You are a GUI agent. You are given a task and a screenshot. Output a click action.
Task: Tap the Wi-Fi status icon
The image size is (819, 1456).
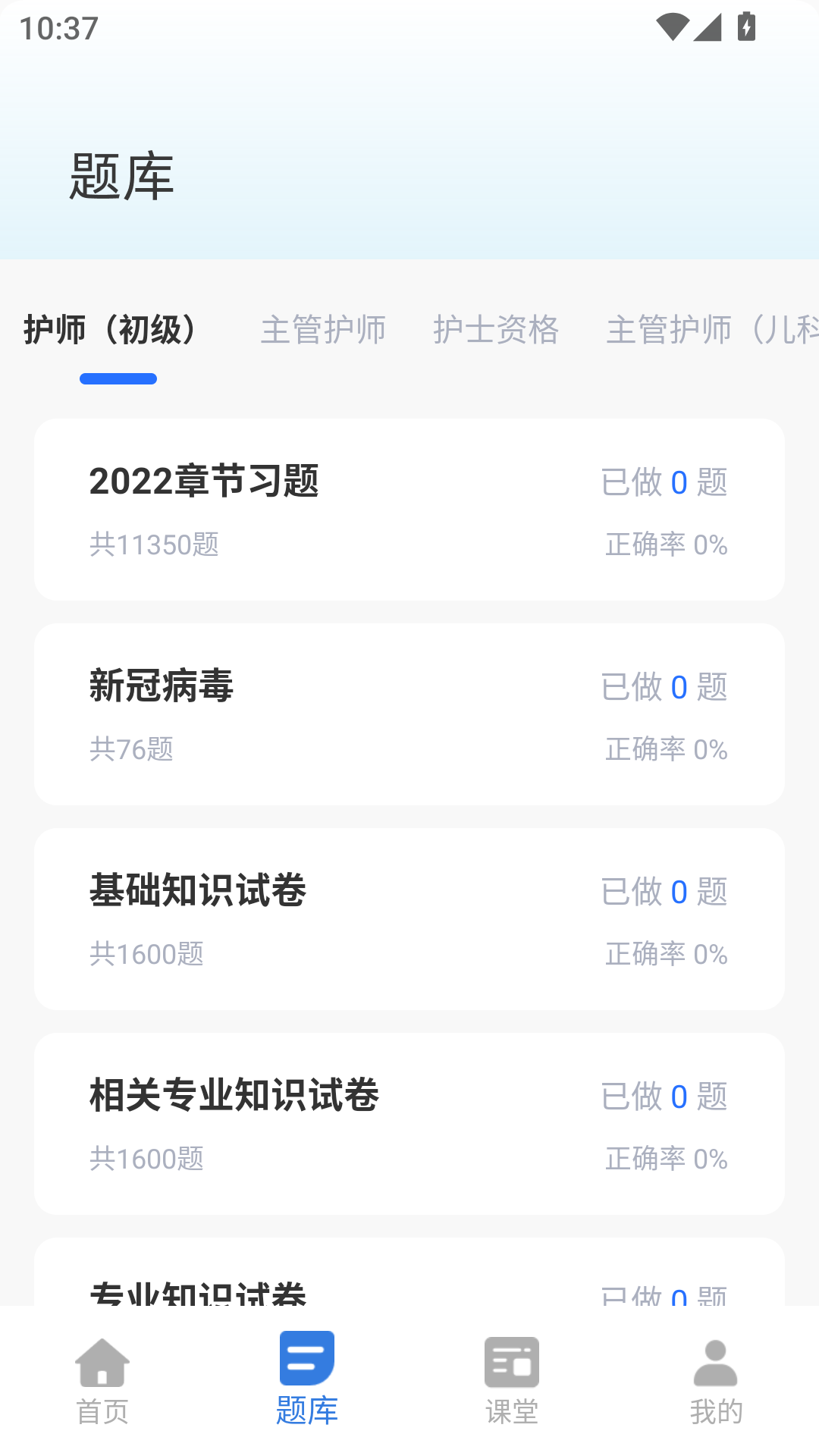671,25
